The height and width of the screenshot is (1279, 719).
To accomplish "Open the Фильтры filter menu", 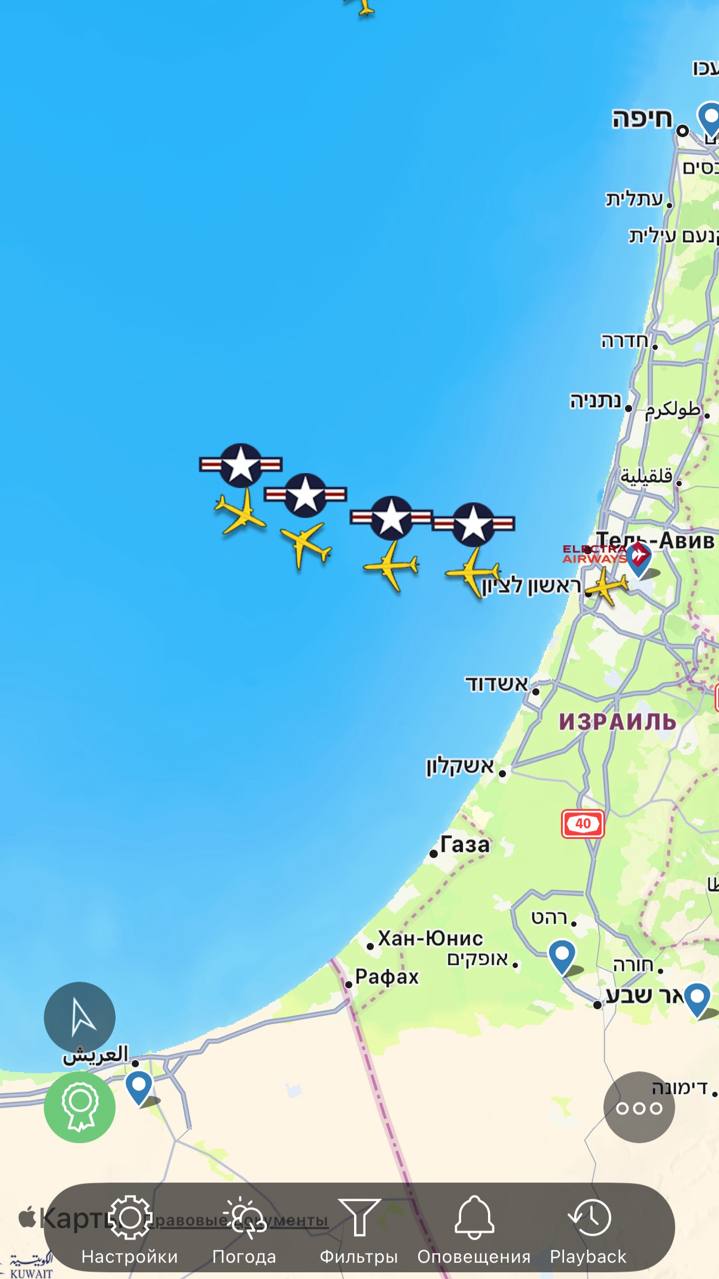I will click(359, 1230).
